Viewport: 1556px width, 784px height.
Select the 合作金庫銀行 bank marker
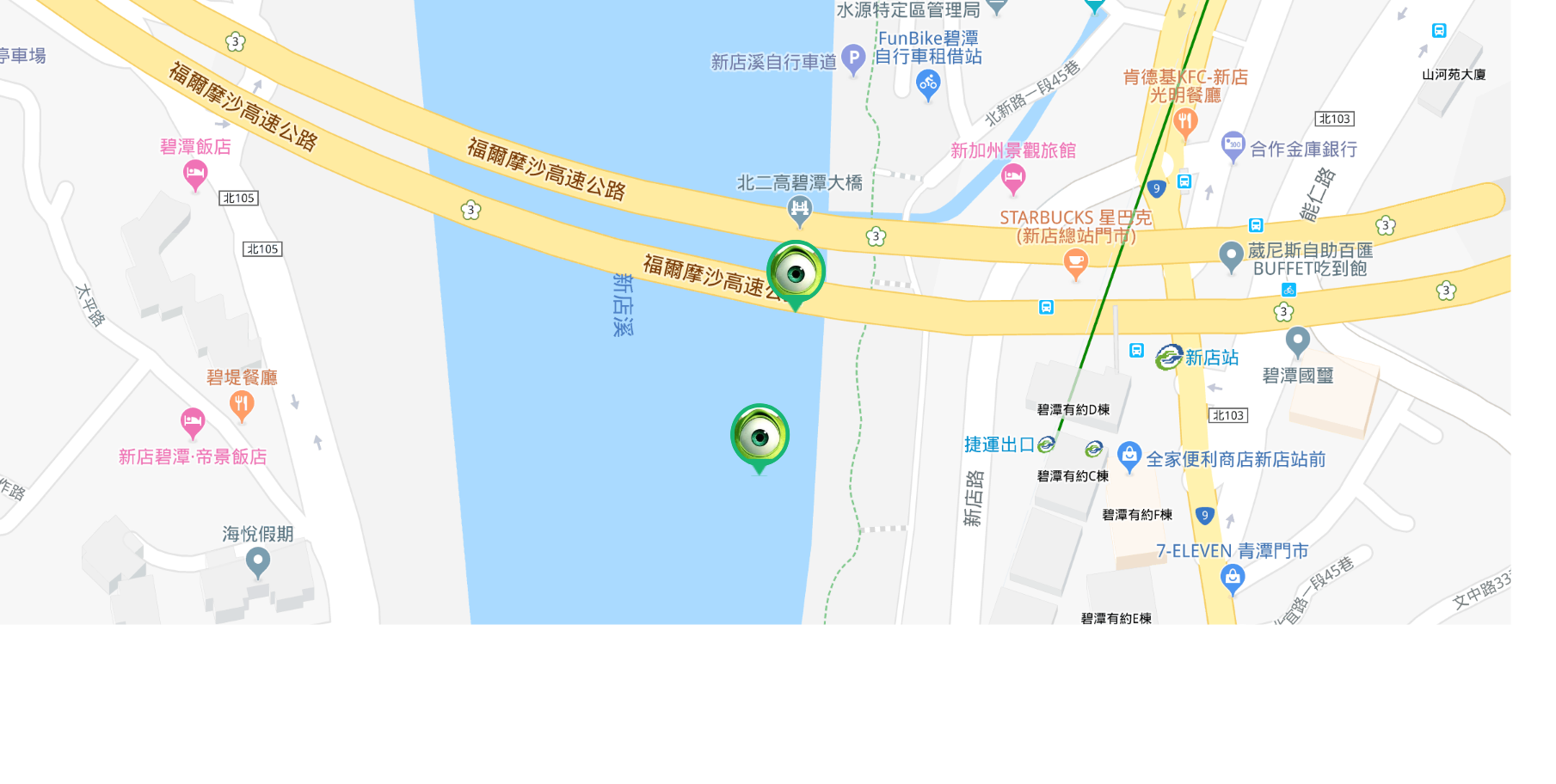coord(1233,145)
